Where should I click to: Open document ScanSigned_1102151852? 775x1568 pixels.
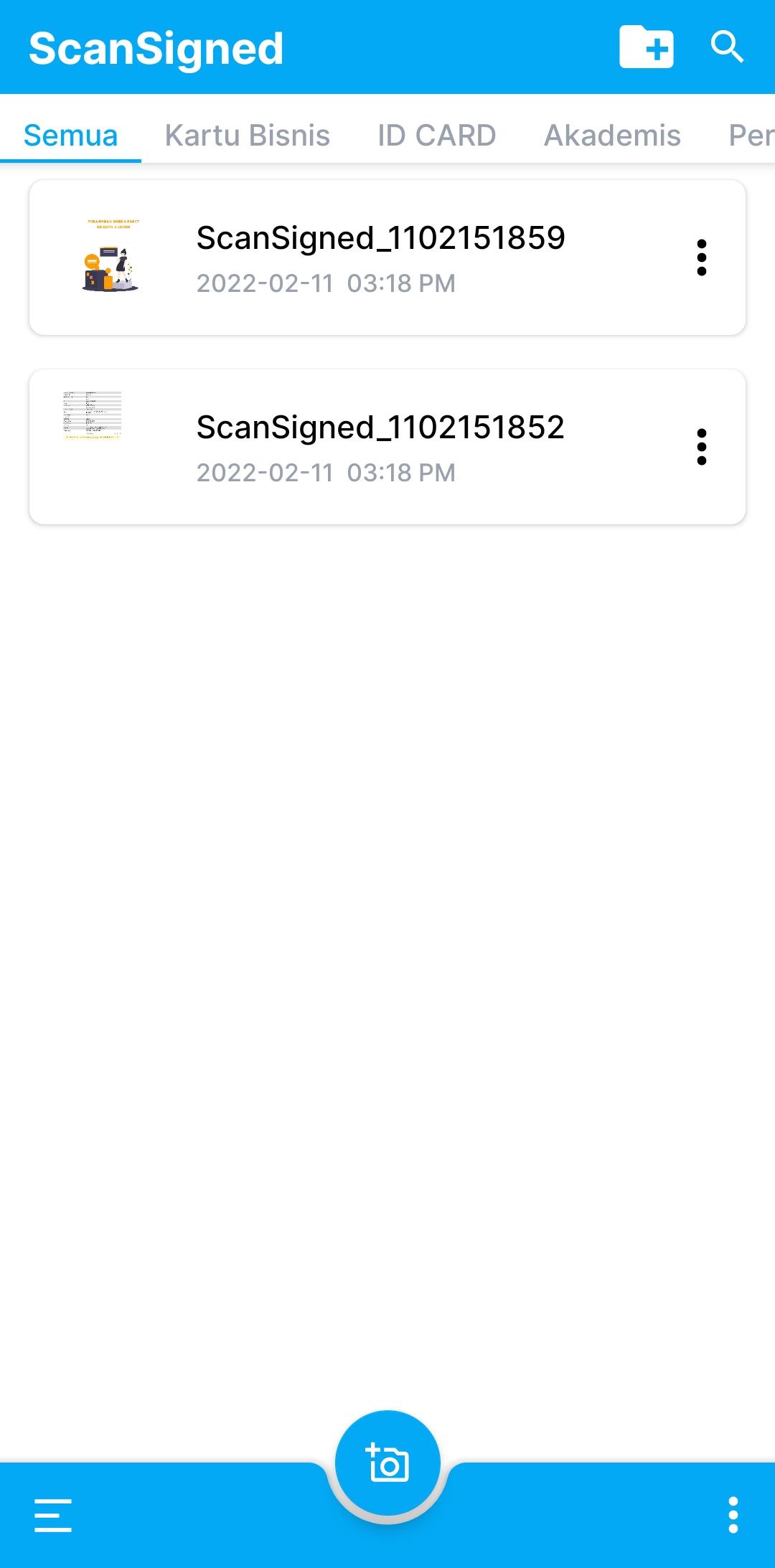click(380, 427)
